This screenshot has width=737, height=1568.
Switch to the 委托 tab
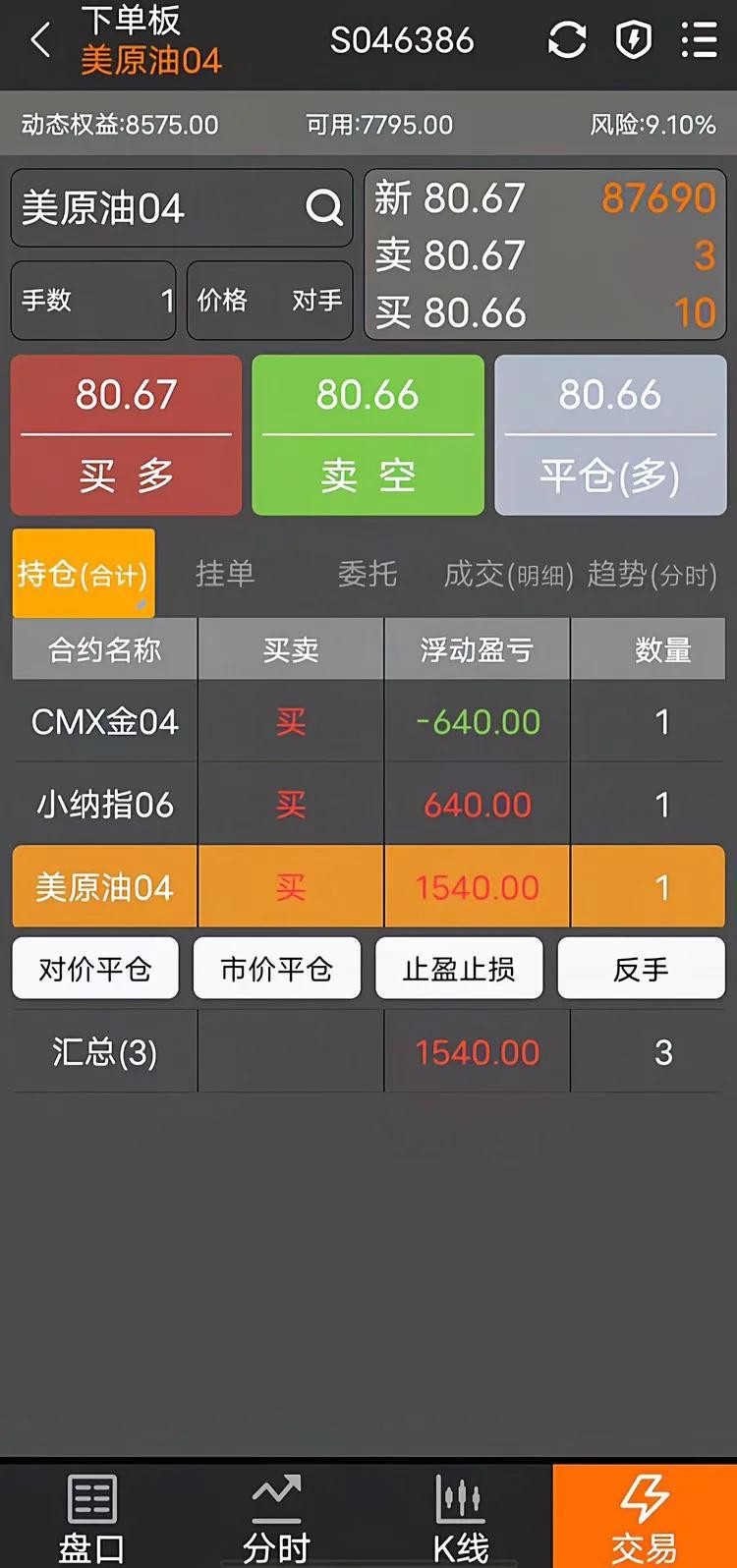pyautogui.click(x=368, y=573)
